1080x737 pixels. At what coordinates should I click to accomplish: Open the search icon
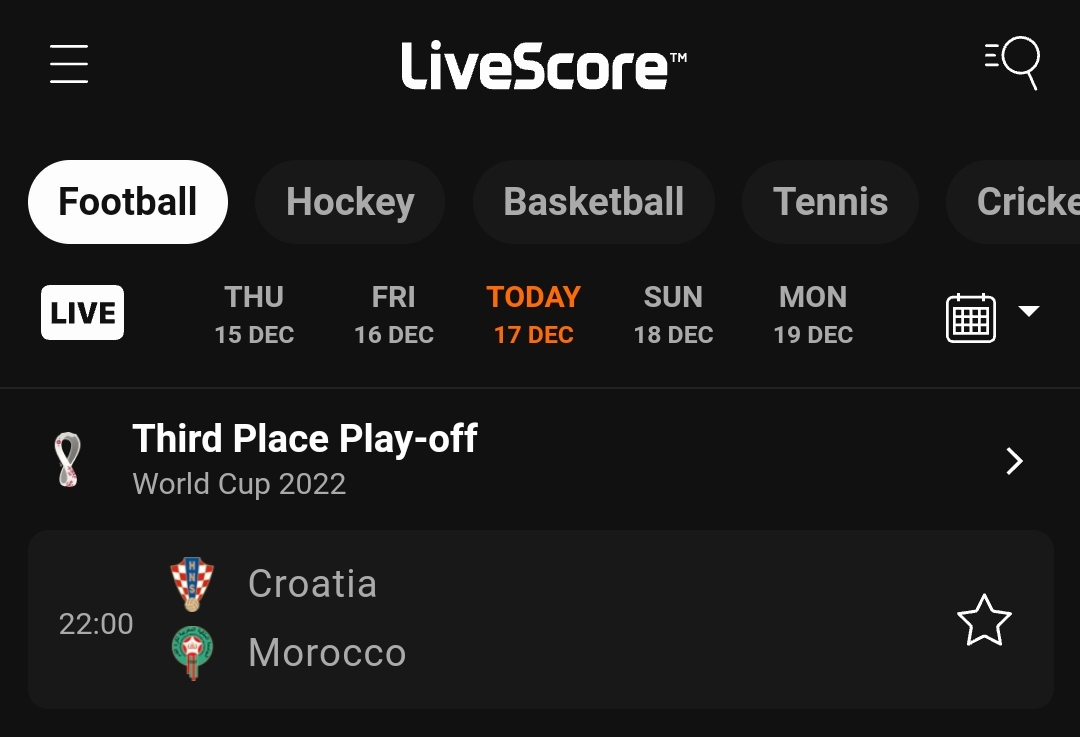pyautogui.click(x=1012, y=63)
